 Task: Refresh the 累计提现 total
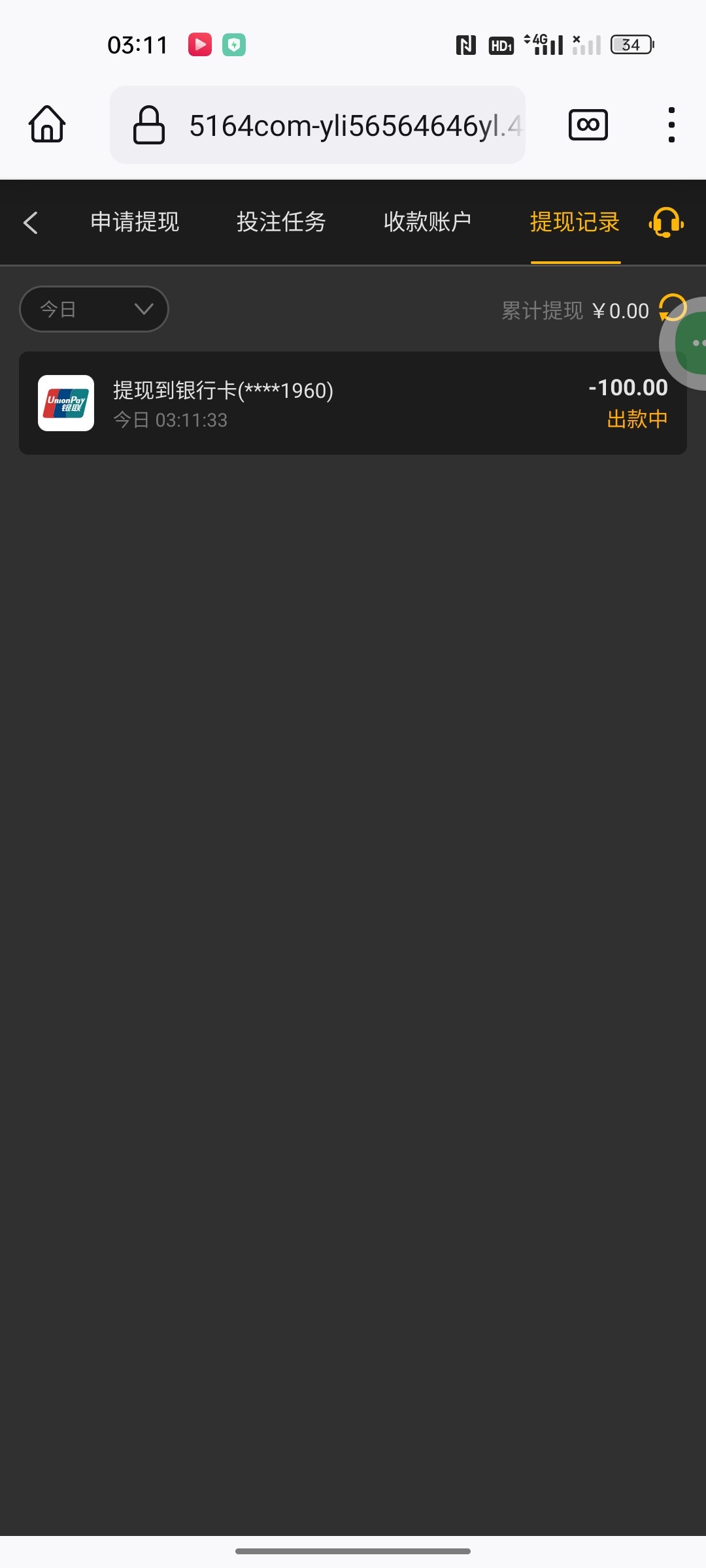coord(671,308)
